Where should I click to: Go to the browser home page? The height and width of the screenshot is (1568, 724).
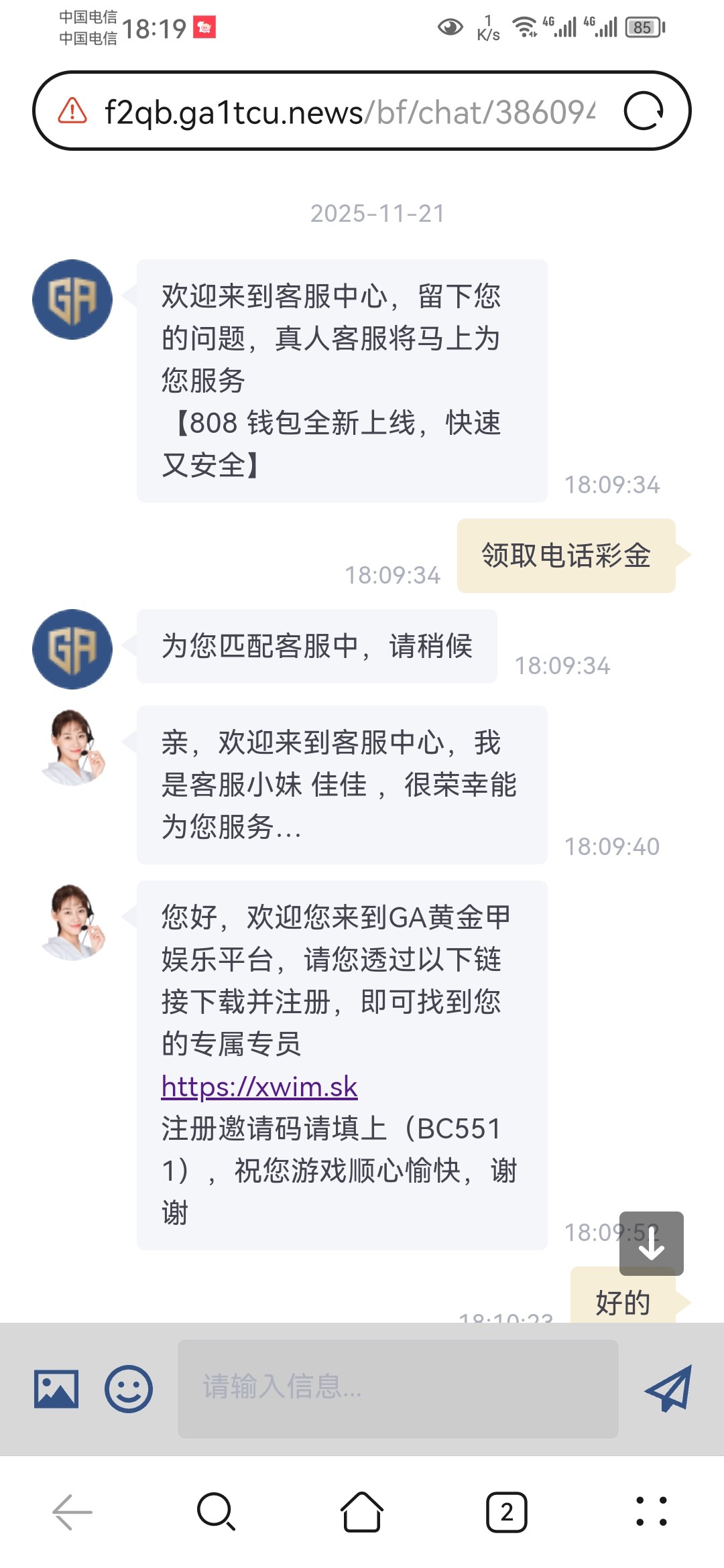(362, 1512)
